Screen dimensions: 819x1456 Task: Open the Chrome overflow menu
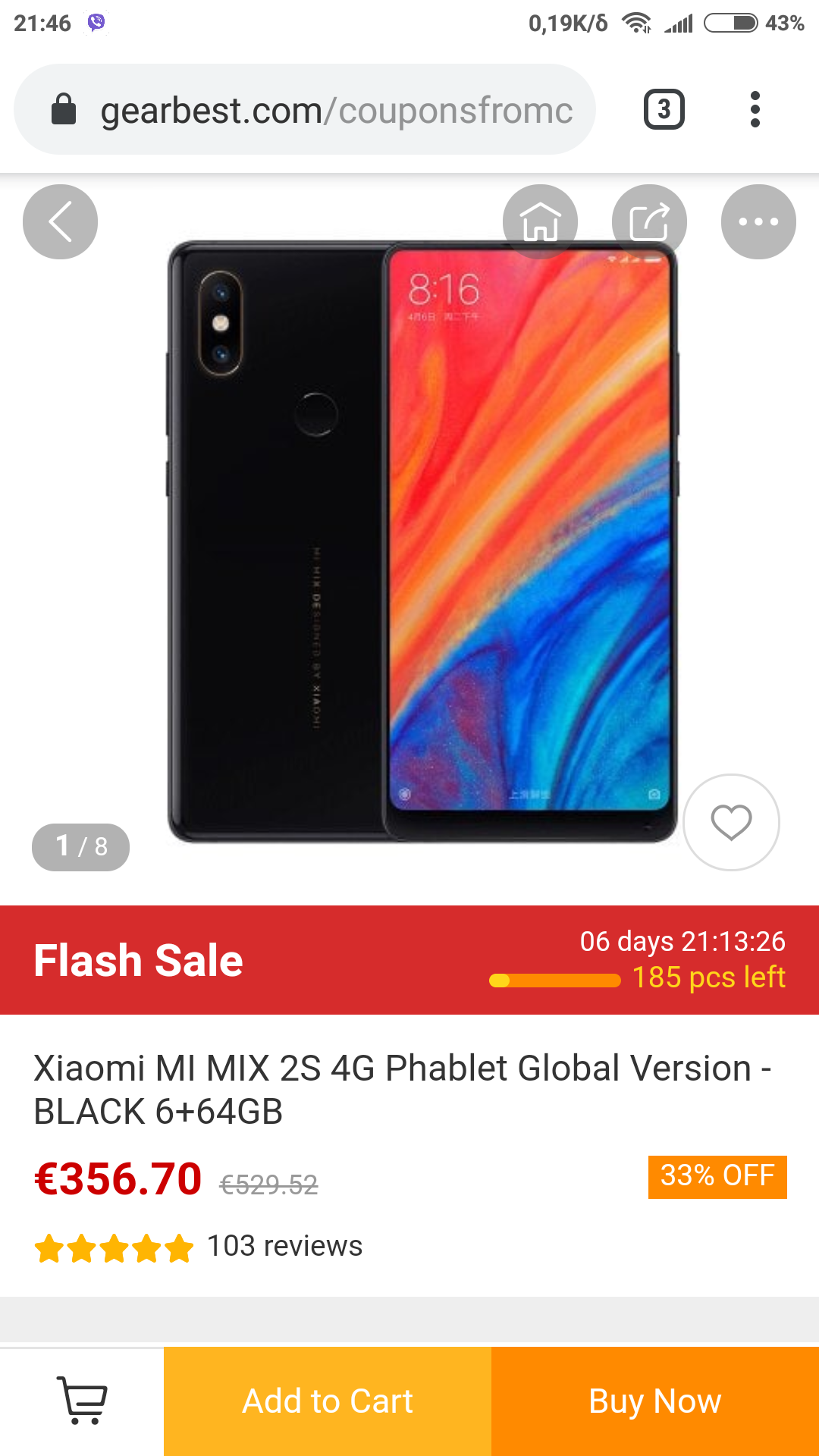[755, 110]
